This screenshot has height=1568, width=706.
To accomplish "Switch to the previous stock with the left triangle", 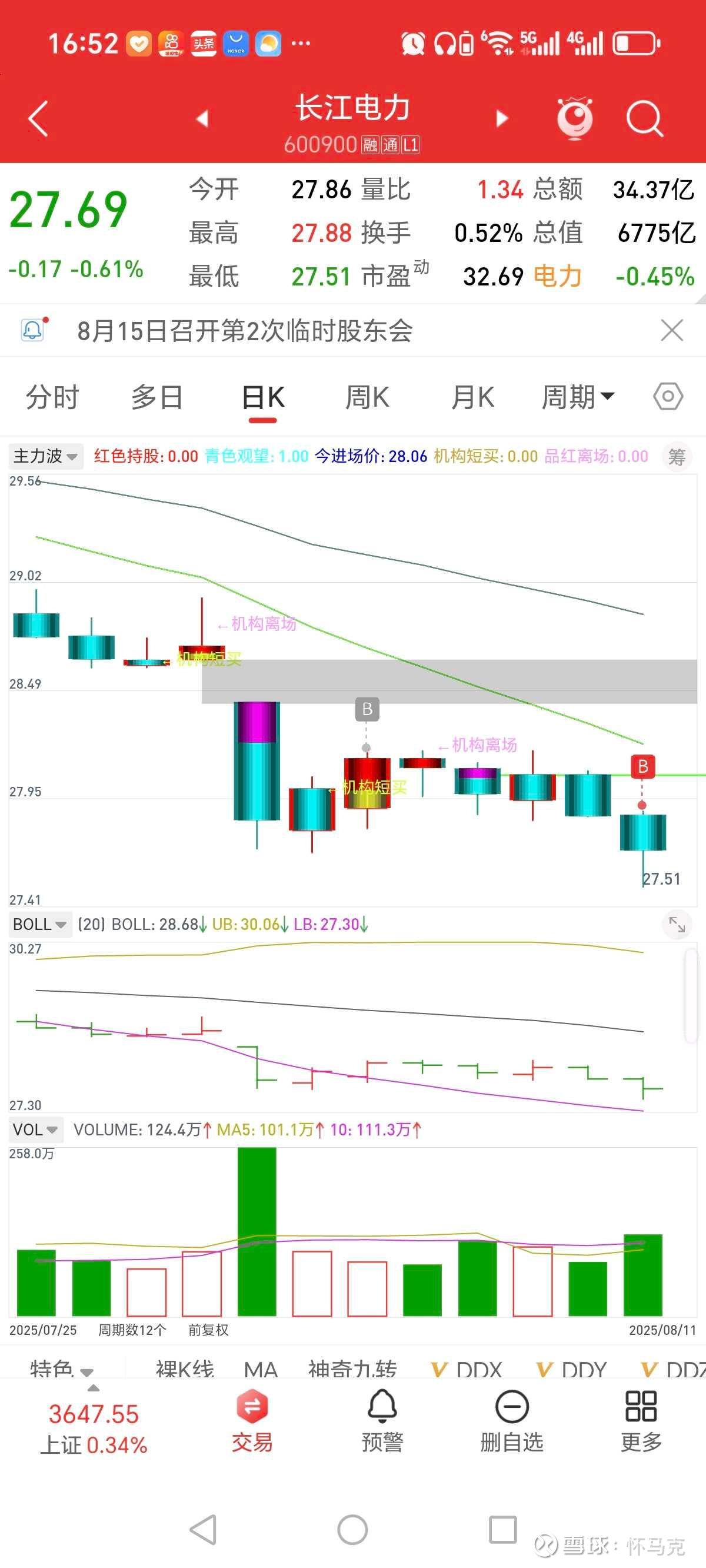I will pos(202,118).
